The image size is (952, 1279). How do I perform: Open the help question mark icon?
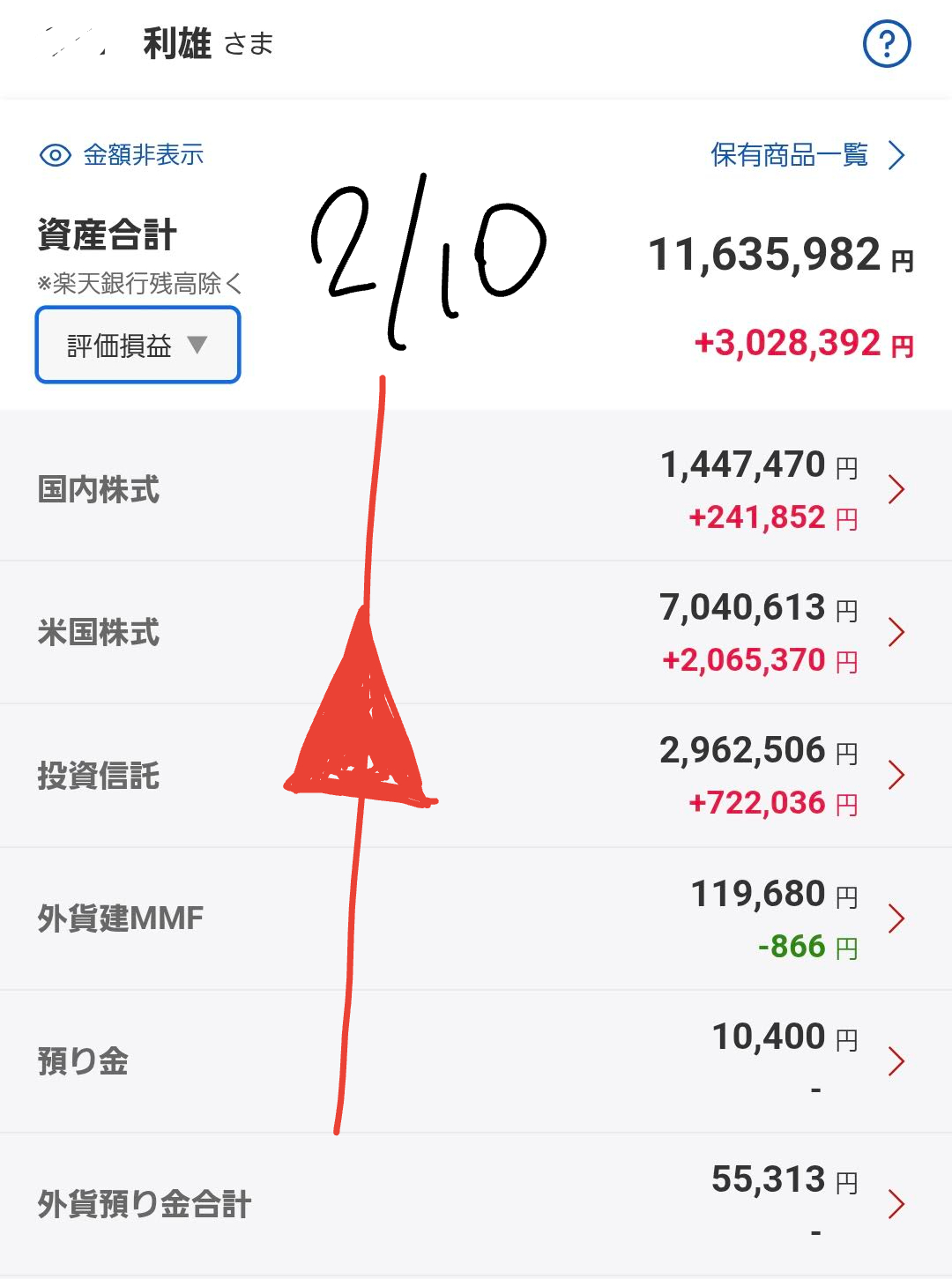(886, 44)
